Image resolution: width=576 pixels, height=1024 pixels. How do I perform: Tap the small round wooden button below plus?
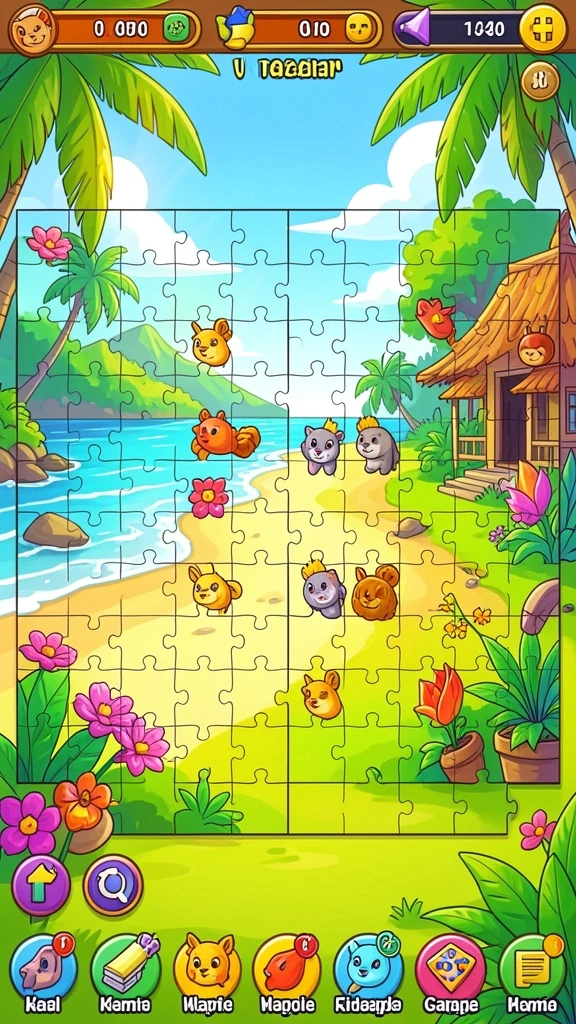click(541, 81)
